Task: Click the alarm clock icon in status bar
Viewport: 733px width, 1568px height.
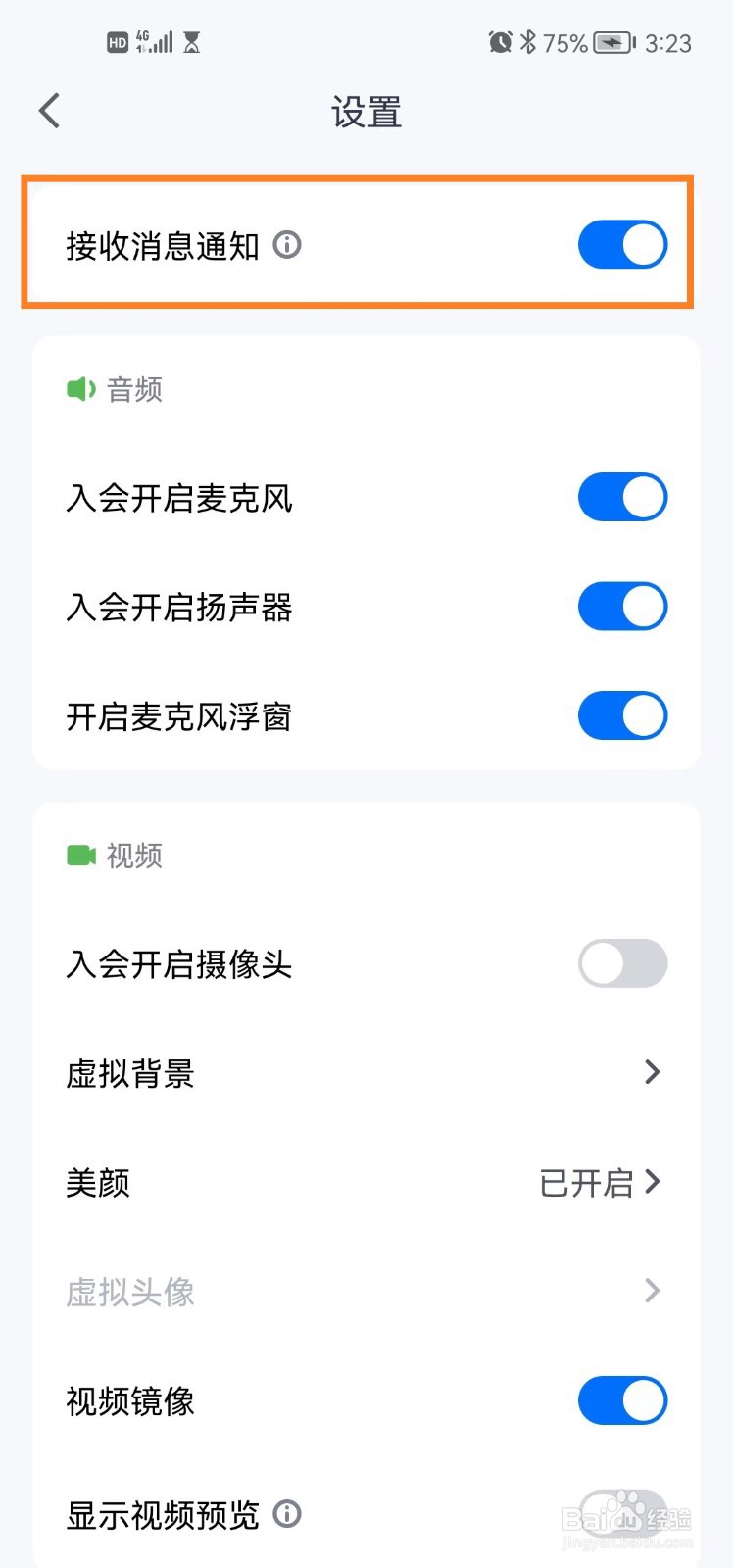Action: coord(501,42)
